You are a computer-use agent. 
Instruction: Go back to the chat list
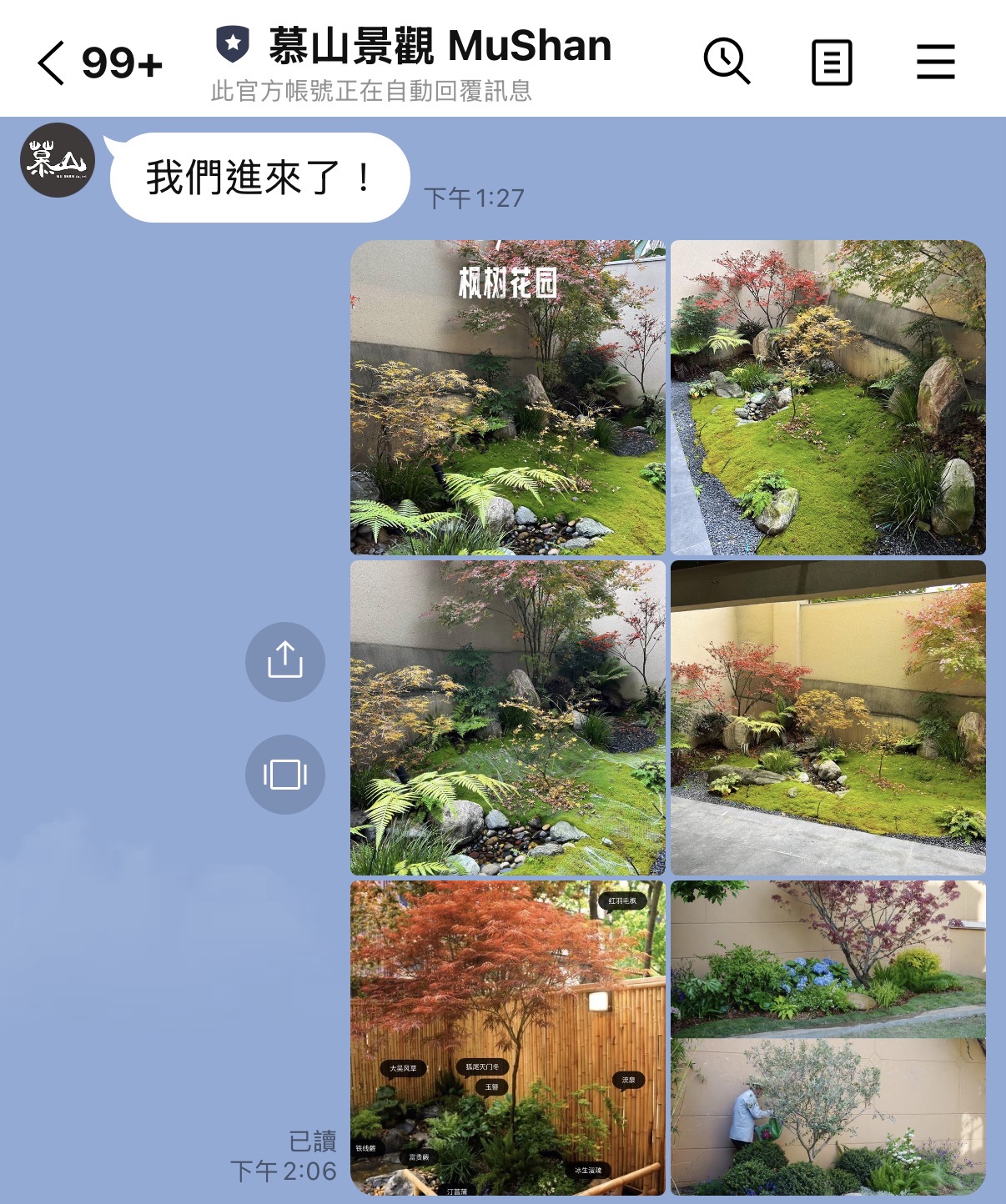click(52, 63)
